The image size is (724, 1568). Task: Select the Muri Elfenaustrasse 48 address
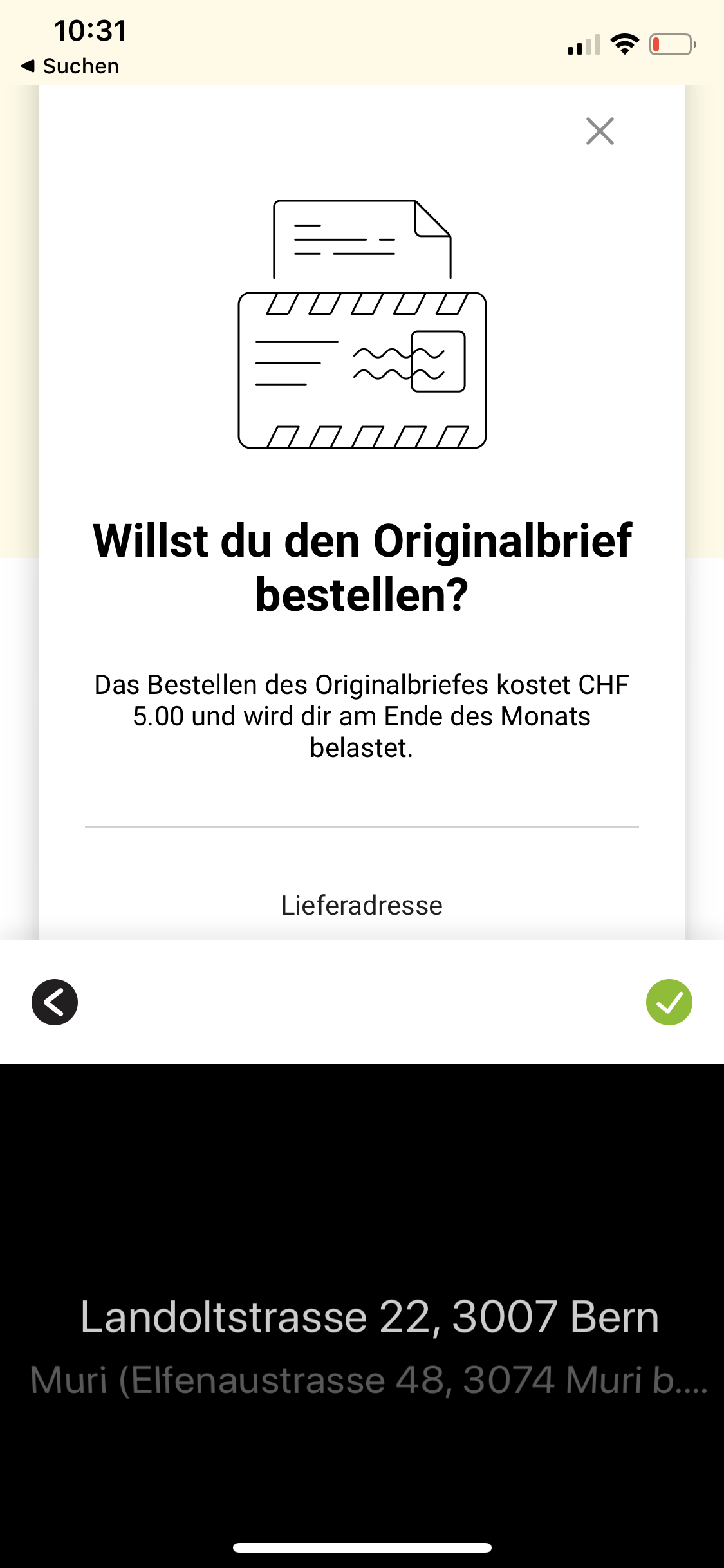coord(368,1381)
